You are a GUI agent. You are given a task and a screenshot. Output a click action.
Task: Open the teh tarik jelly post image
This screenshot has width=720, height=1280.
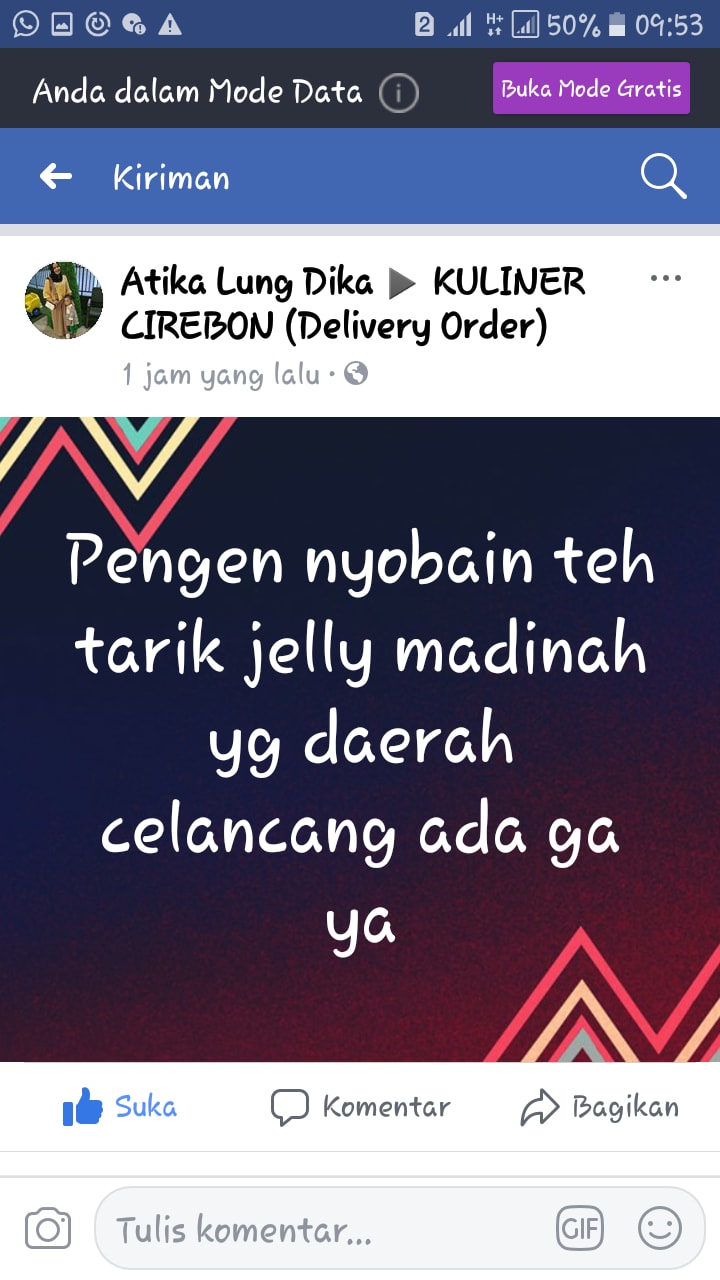point(360,738)
